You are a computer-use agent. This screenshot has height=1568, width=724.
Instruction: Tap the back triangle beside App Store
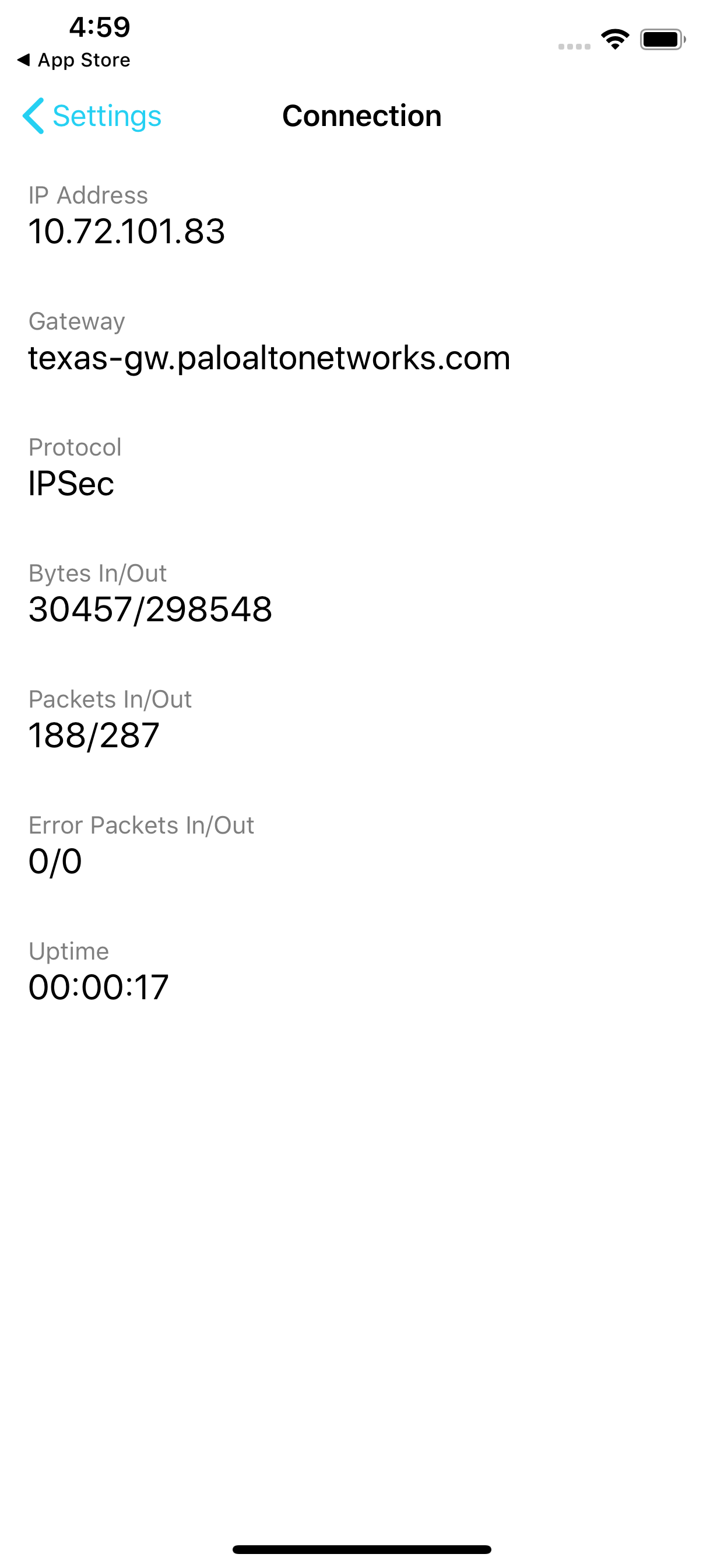24,60
